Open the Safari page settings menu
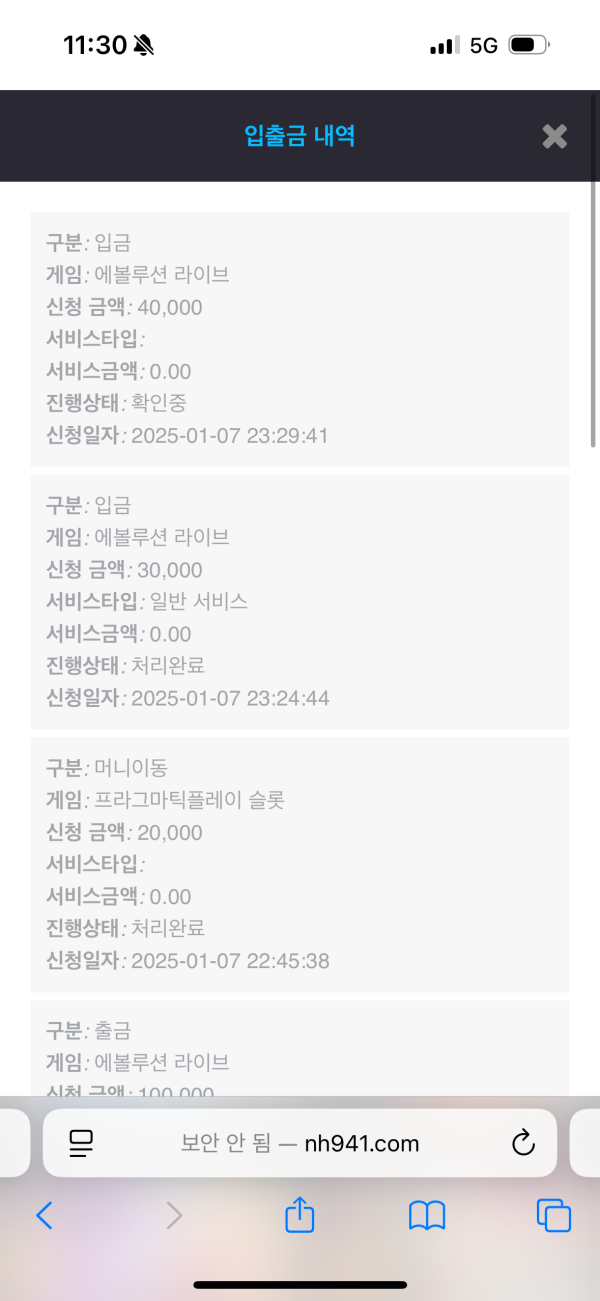The width and height of the screenshot is (600, 1301). 81,1143
